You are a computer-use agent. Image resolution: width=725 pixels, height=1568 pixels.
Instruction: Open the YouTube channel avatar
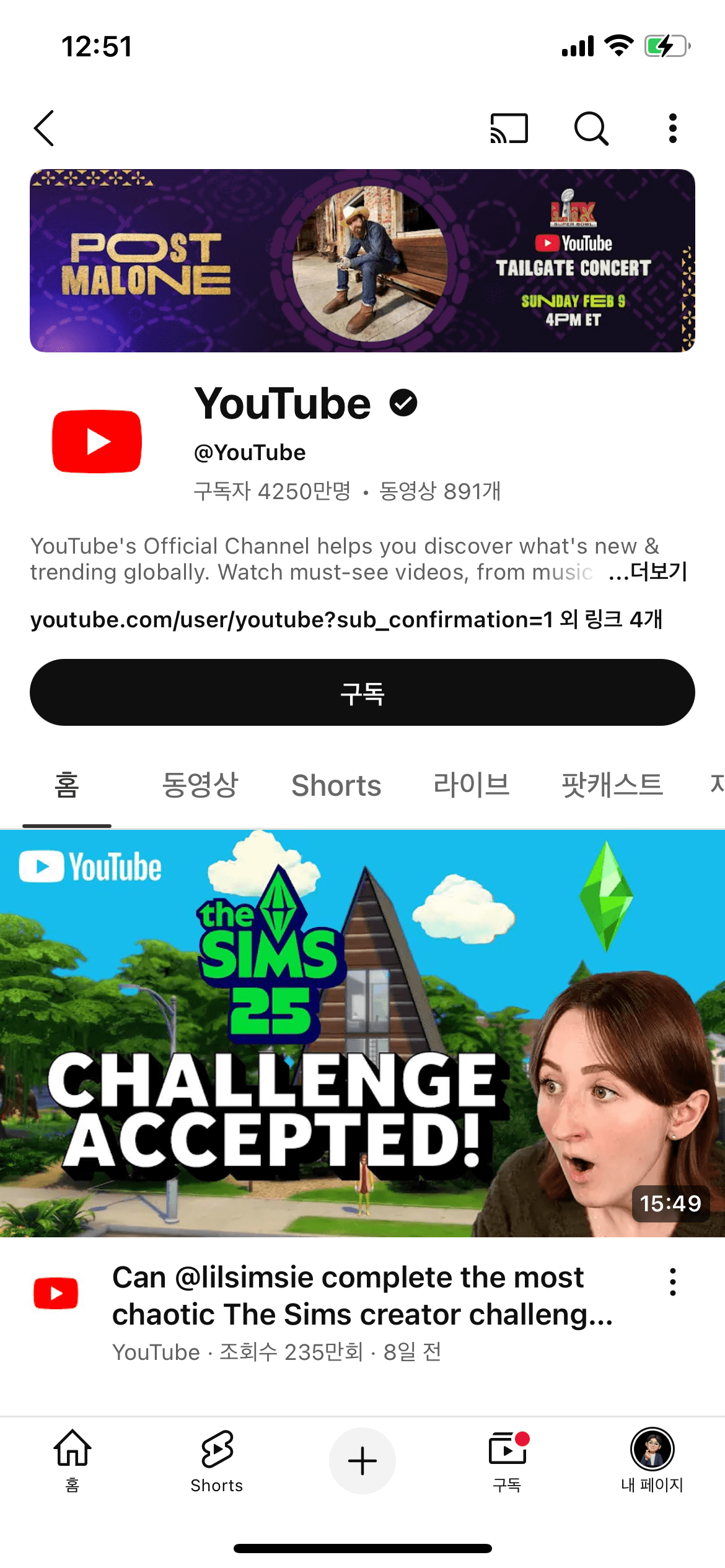[x=97, y=441]
